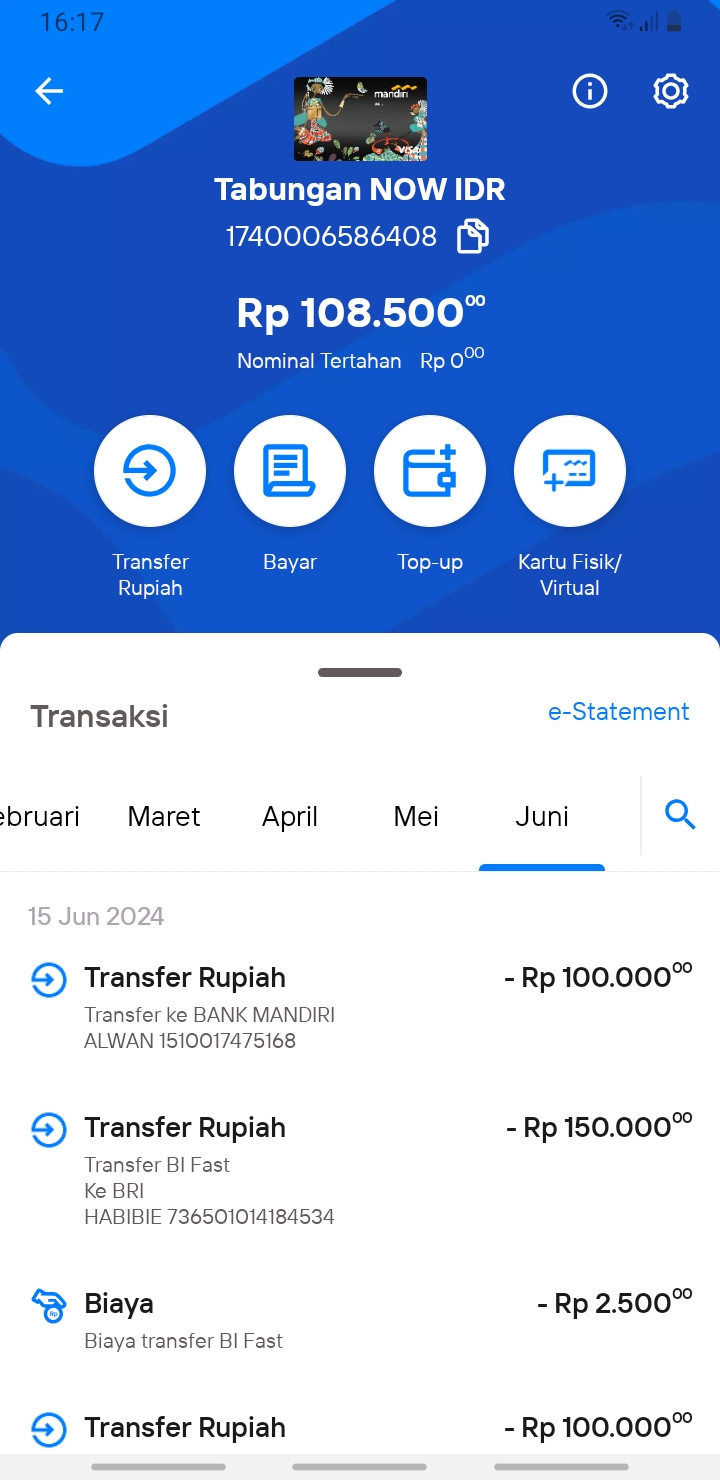Copy account number 1740006586408
Screen dimensions: 720x1480
click(473, 237)
